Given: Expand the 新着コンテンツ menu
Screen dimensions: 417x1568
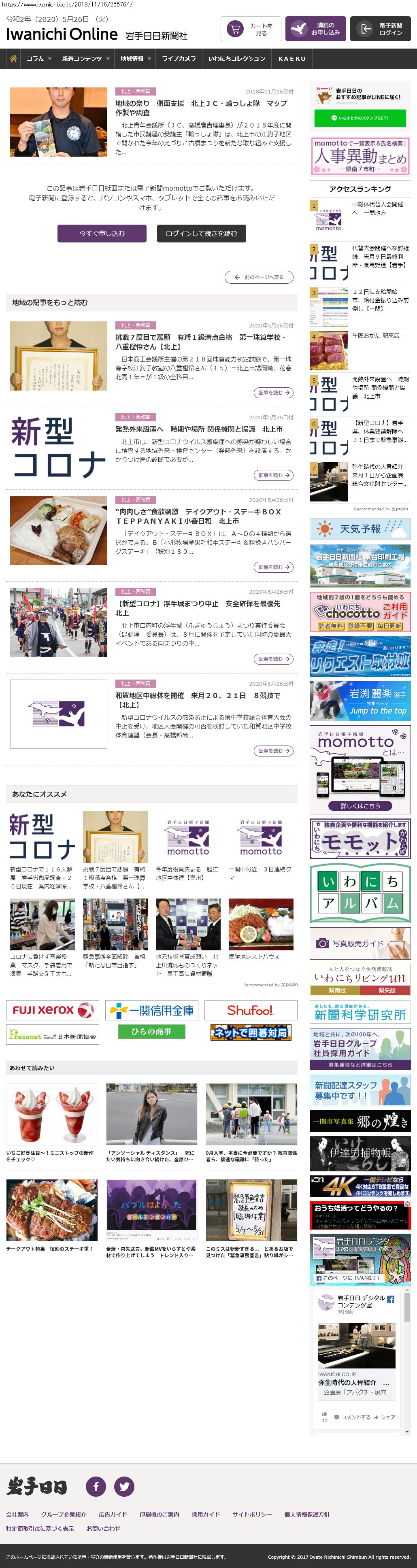Looking at the screenshot, I should (x=85, y=58).
